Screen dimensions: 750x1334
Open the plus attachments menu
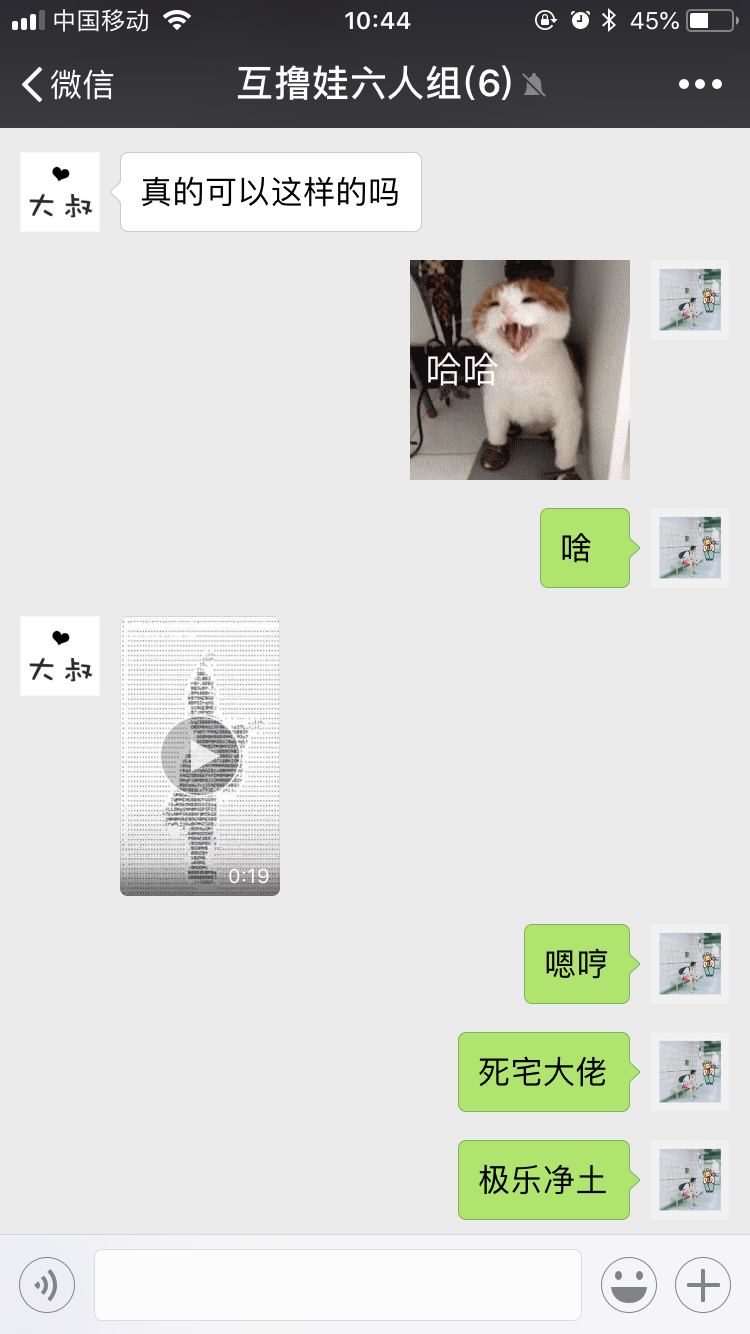point(703,1284)
